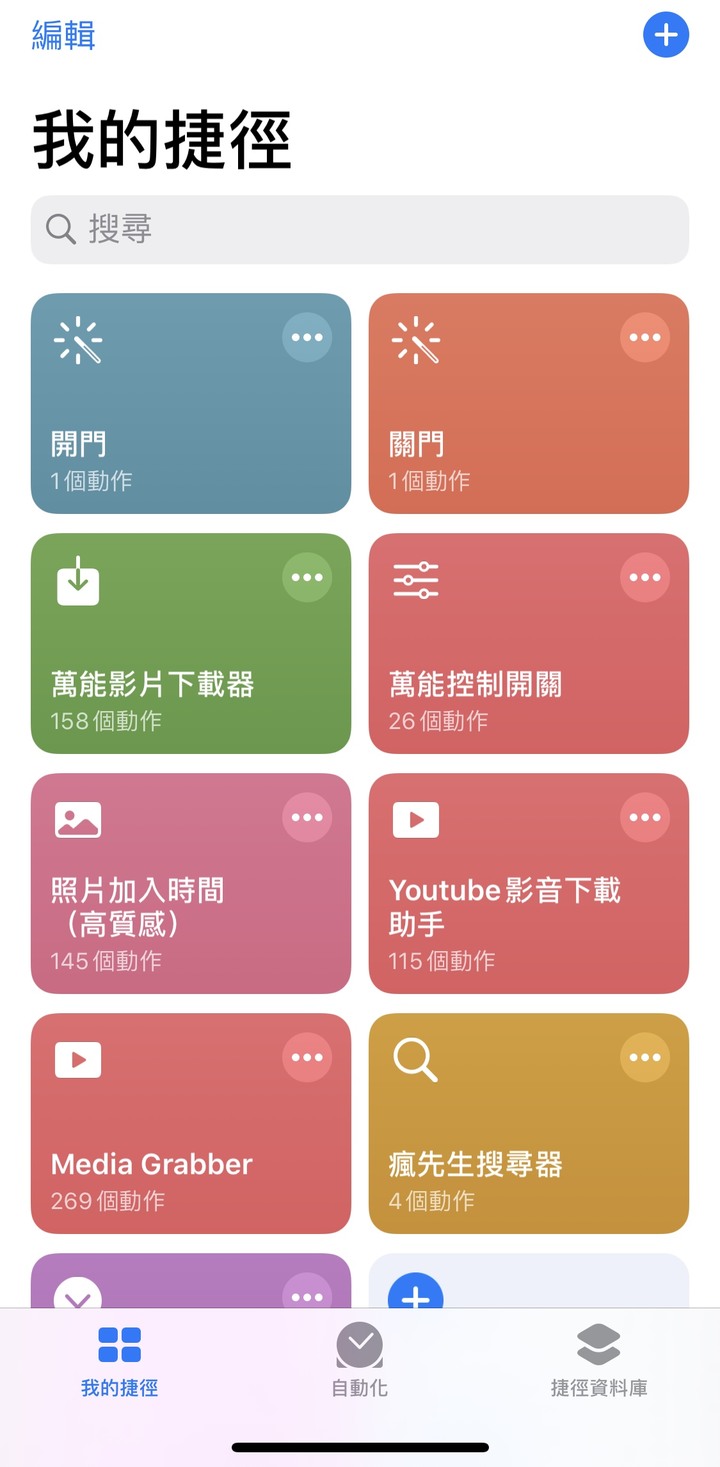
Task: Run the 關門 shortcut
Action: (x=529, y=403)
